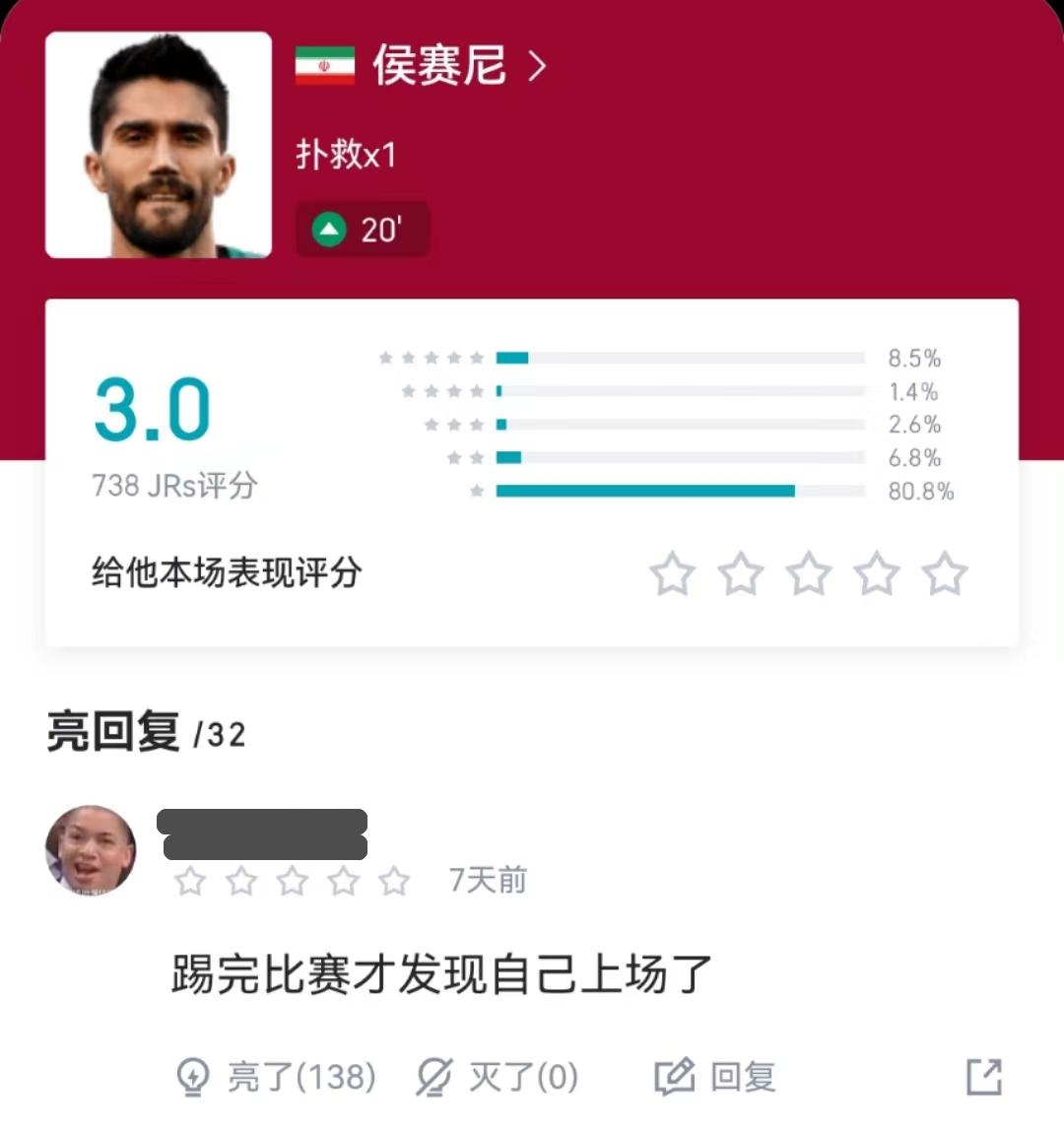Click the 80.8% one-star progress bar
Viewport: 1064px width, 1132px height.
(645, 490)
